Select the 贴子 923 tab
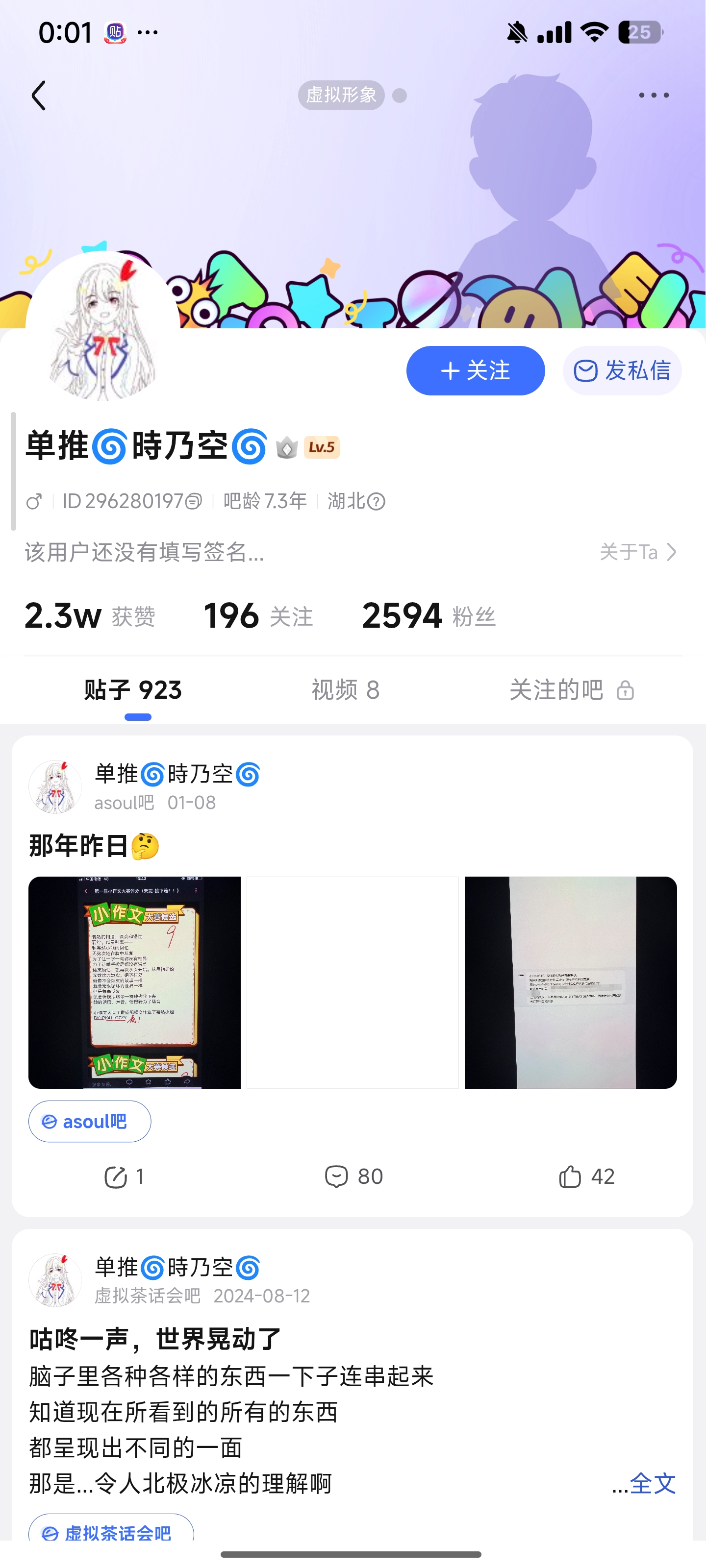Screen dimensions: 706x1568 [133, 690]
